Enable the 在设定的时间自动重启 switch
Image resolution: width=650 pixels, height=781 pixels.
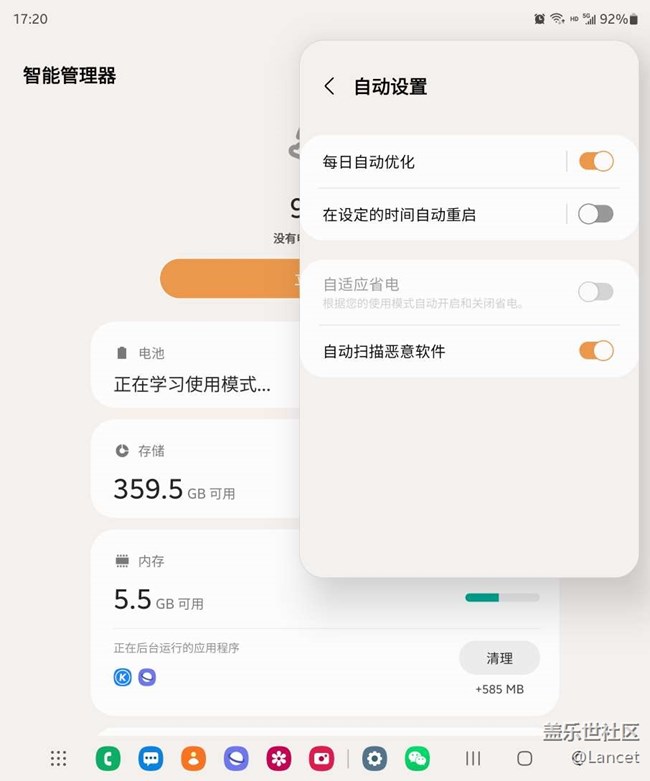tap(595, 214)
